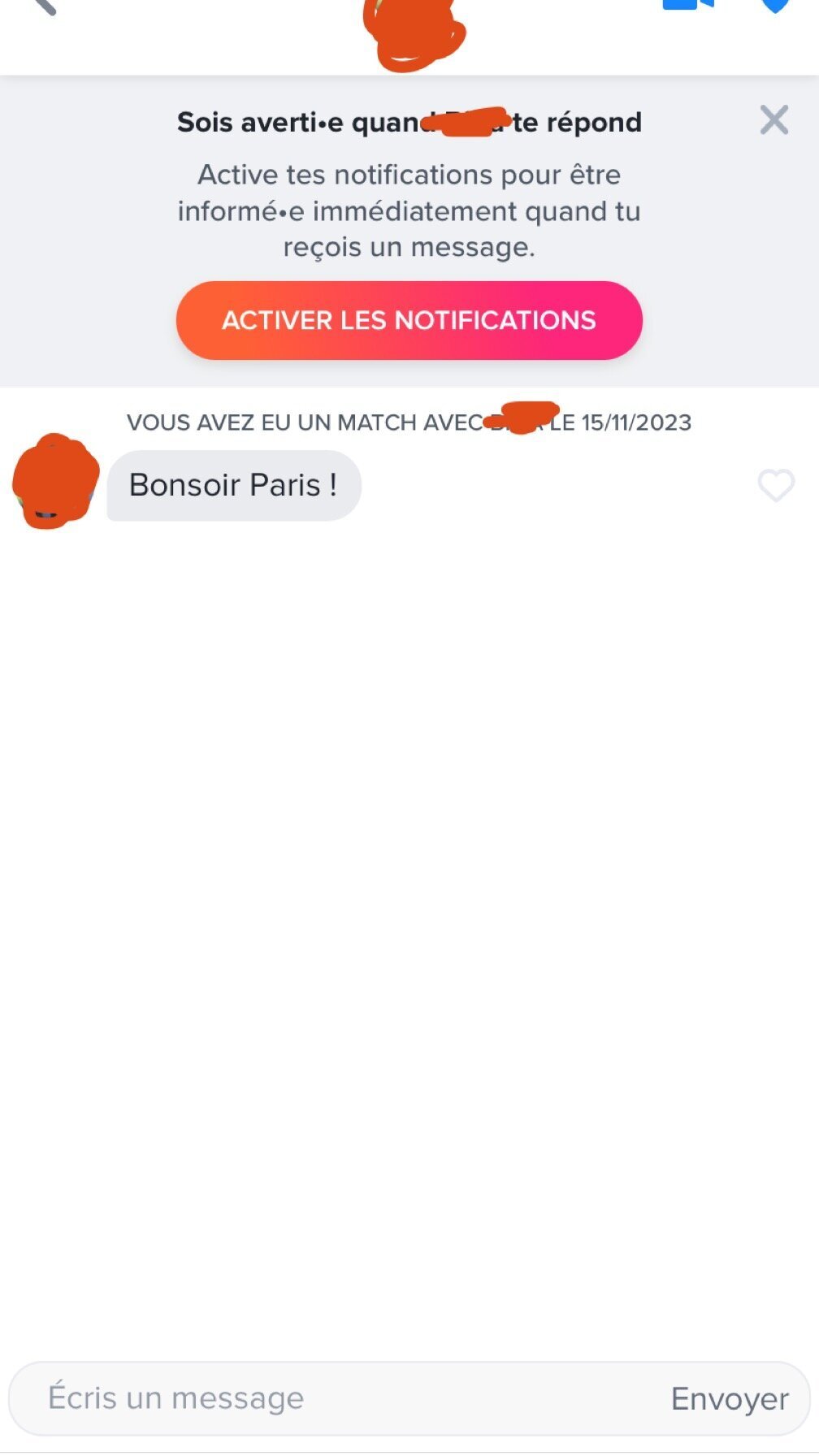The height and width of the screenshot is (1456, 819).
Task: Like the "Bonsoir Paris !" message
Action: [x=775, y=486]
